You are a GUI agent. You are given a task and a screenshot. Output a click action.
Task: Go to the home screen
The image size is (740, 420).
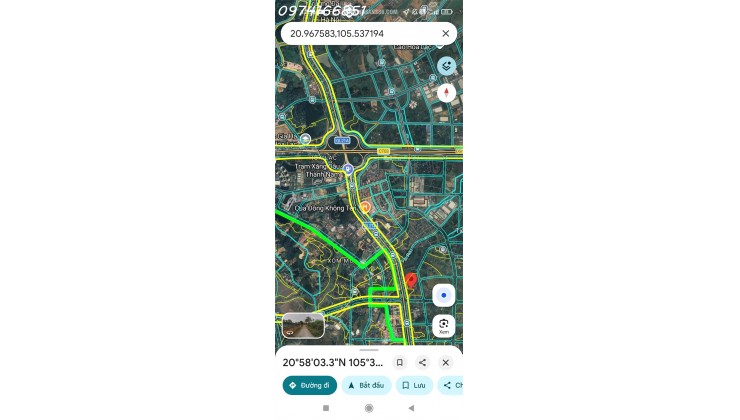pos(369,409)
